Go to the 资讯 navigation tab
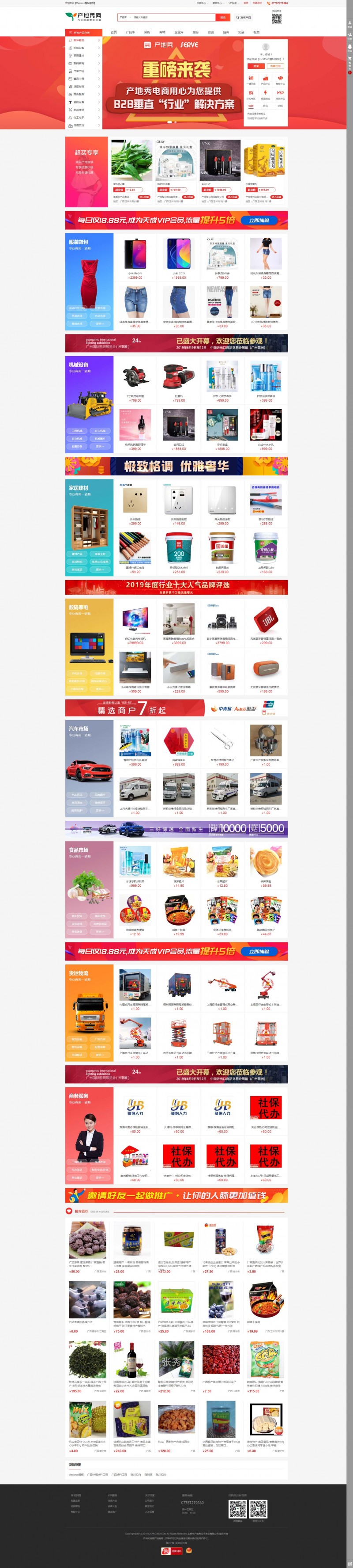This screenshot has height=1568, width=353. tap(211, 32)
